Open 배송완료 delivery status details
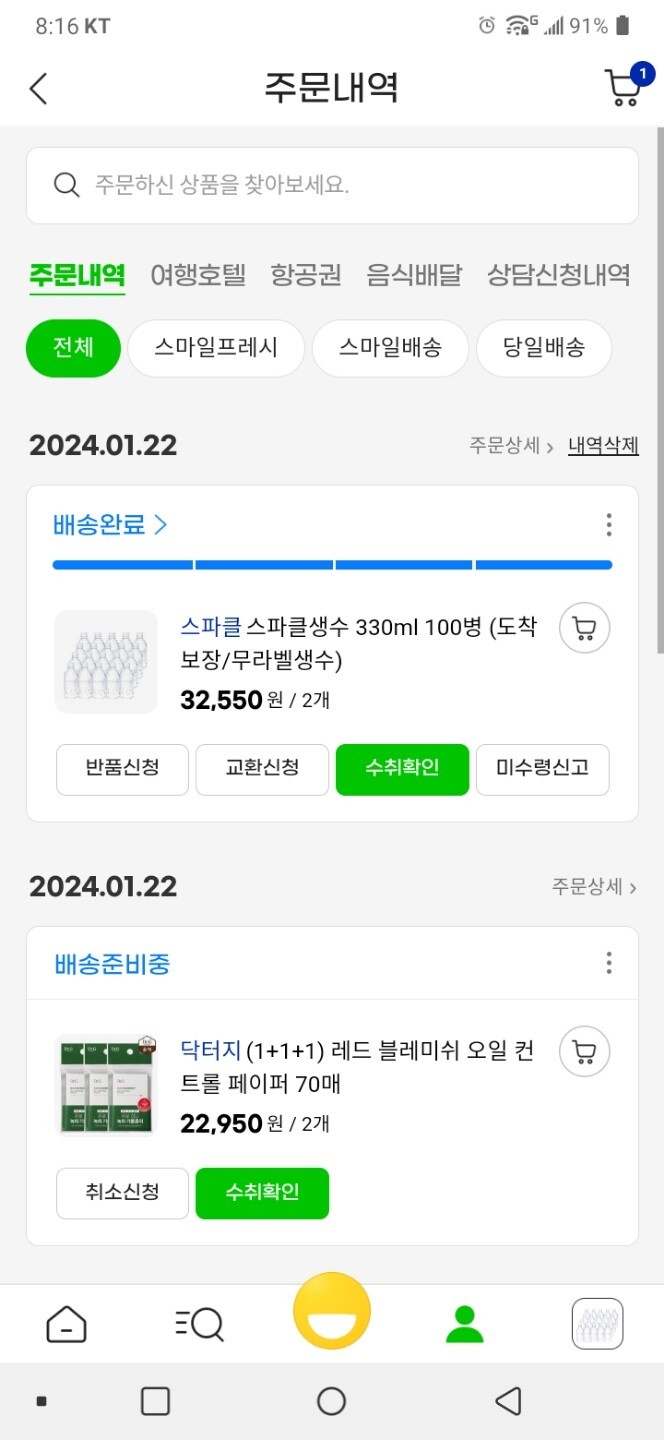 pos(110,524)
